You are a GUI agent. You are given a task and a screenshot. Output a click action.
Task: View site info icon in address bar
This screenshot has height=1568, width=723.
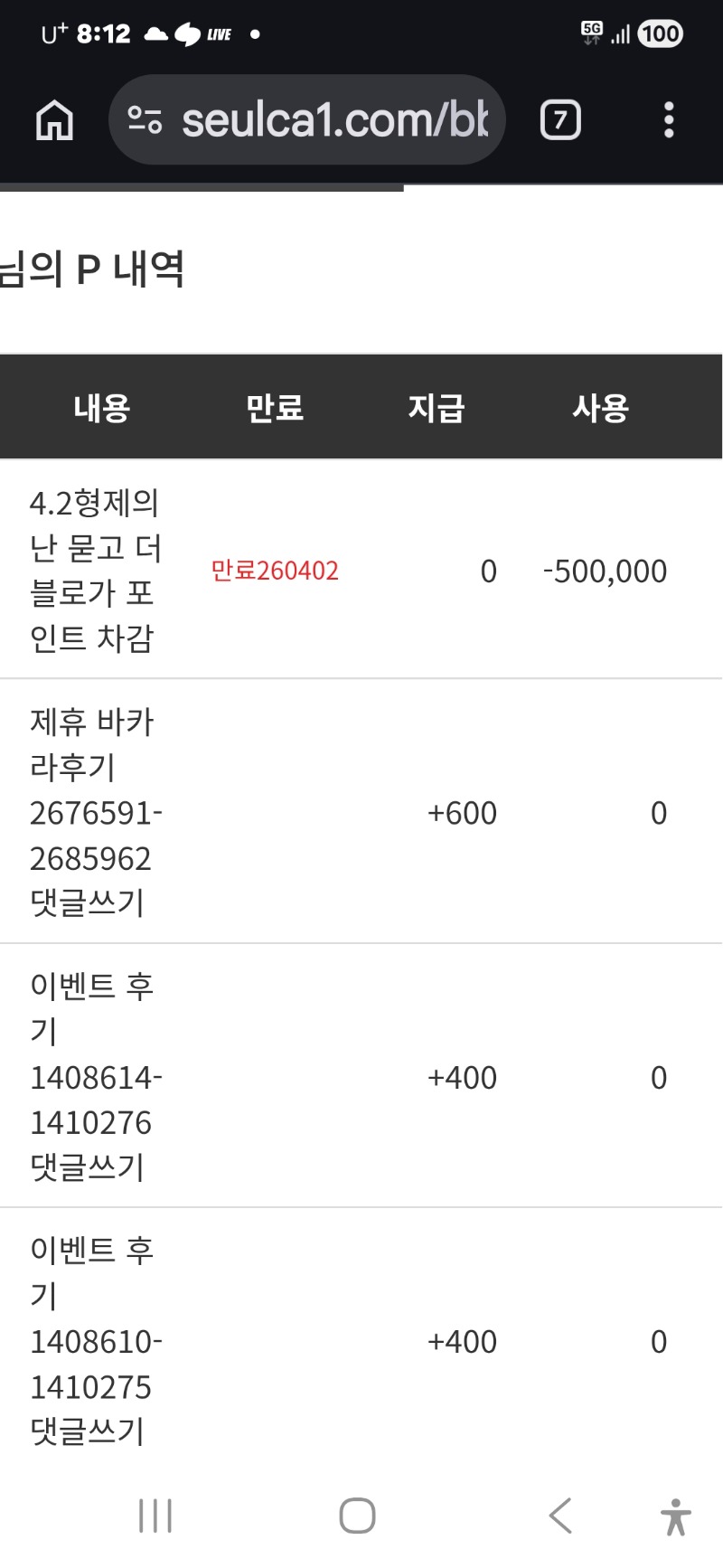pyautogui.click(x=145, y=120)
